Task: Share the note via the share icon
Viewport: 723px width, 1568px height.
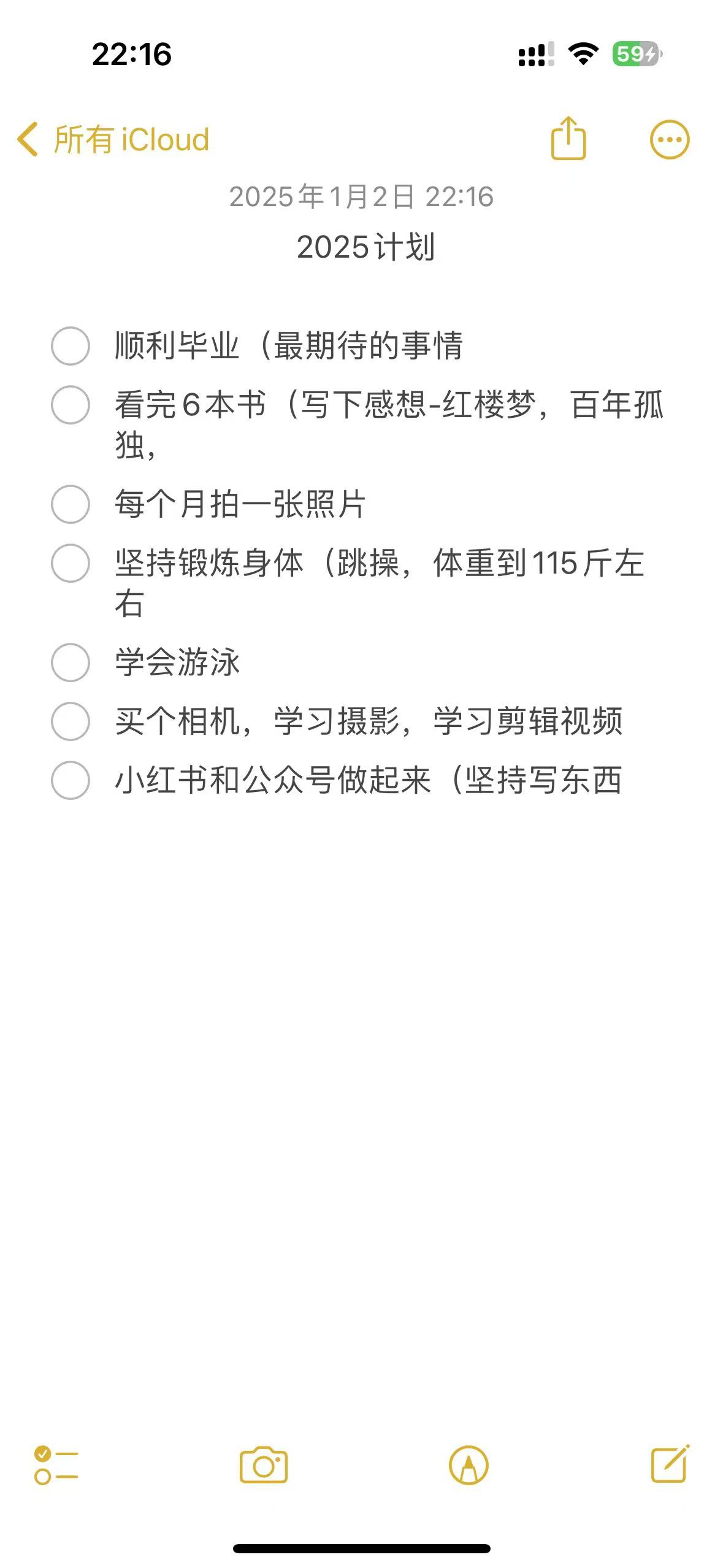Action: pos(569,139)
